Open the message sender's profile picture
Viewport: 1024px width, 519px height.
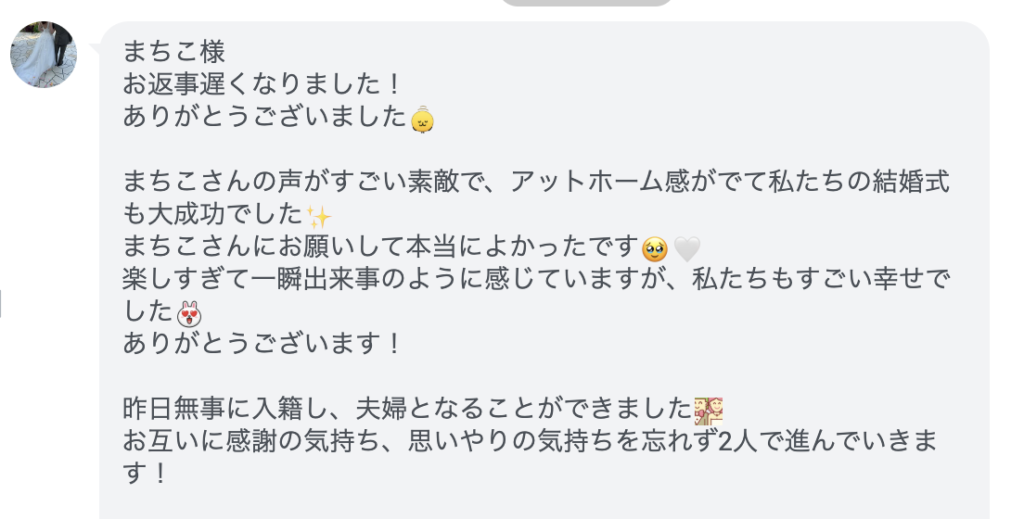[43, 54]
